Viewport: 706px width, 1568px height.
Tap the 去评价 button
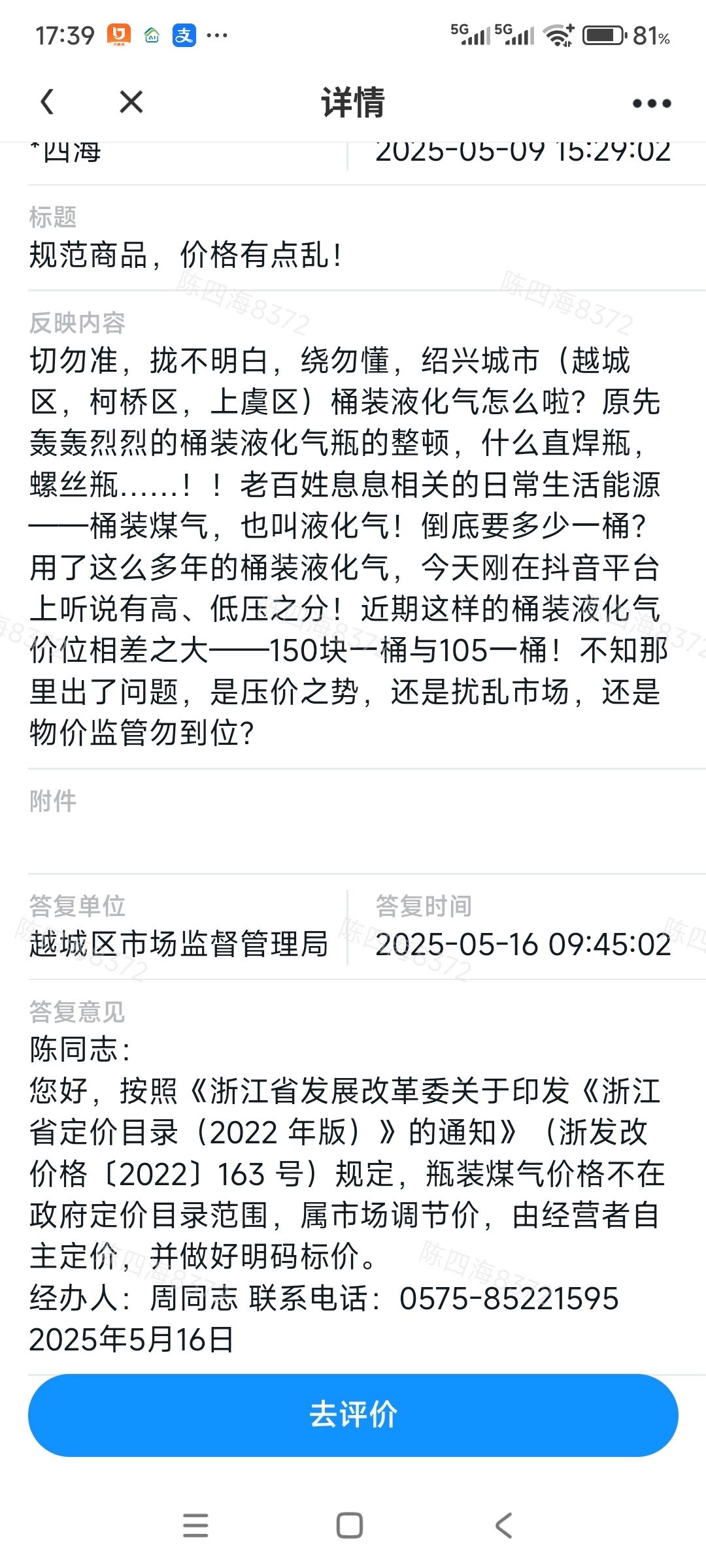[x=353, y=1414]
